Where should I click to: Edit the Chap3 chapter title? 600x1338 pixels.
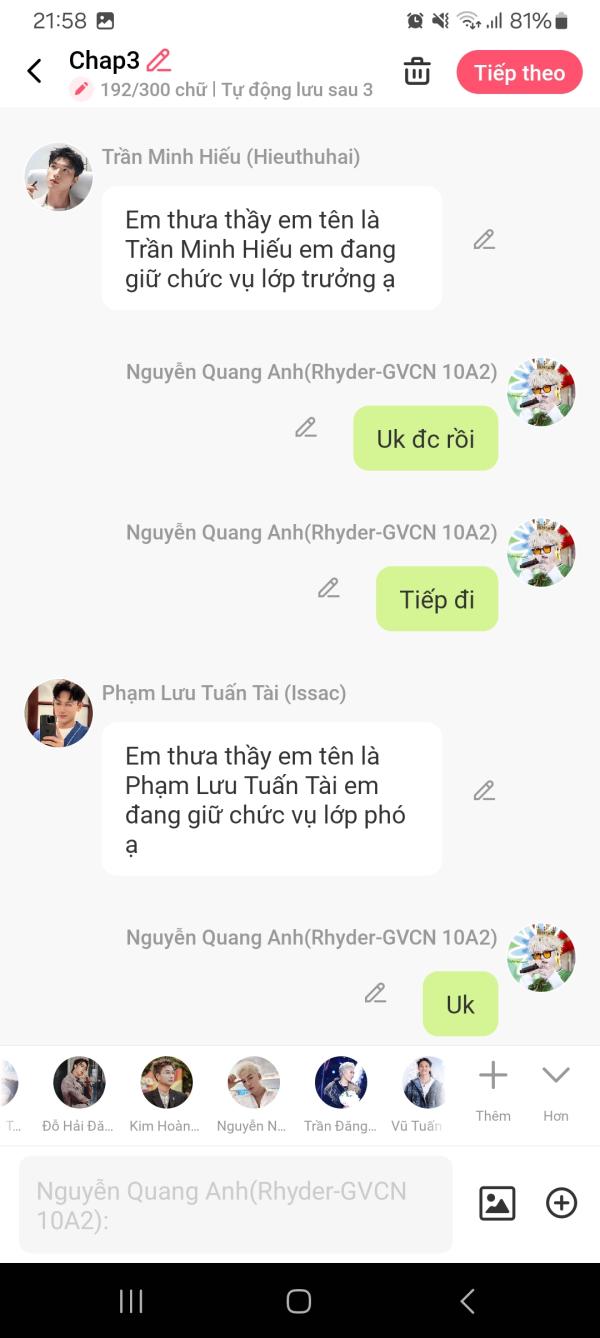[x=158, y=61]
